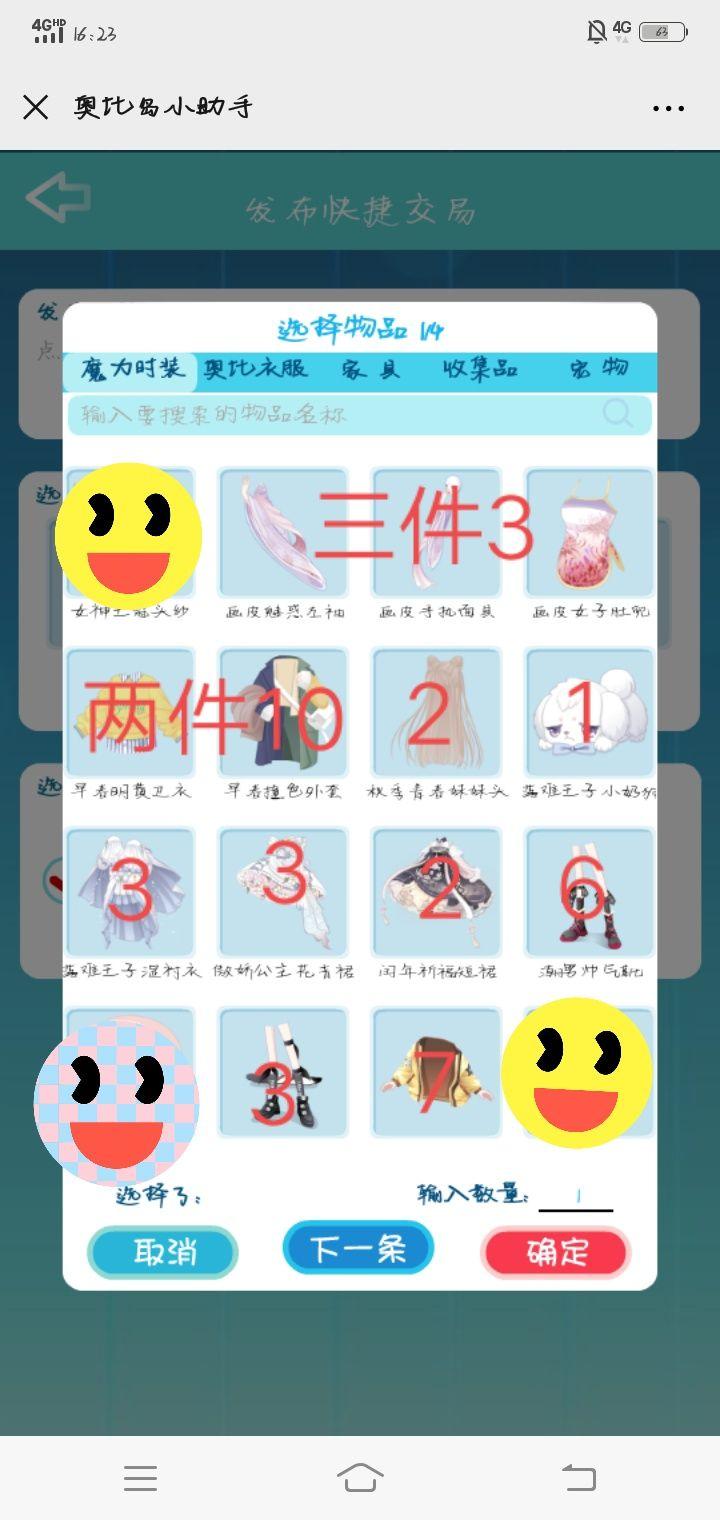This screenshot has width=720, height=1520.
Task: Switch to the 收集品 tab
Action: [x=480, y=369]
